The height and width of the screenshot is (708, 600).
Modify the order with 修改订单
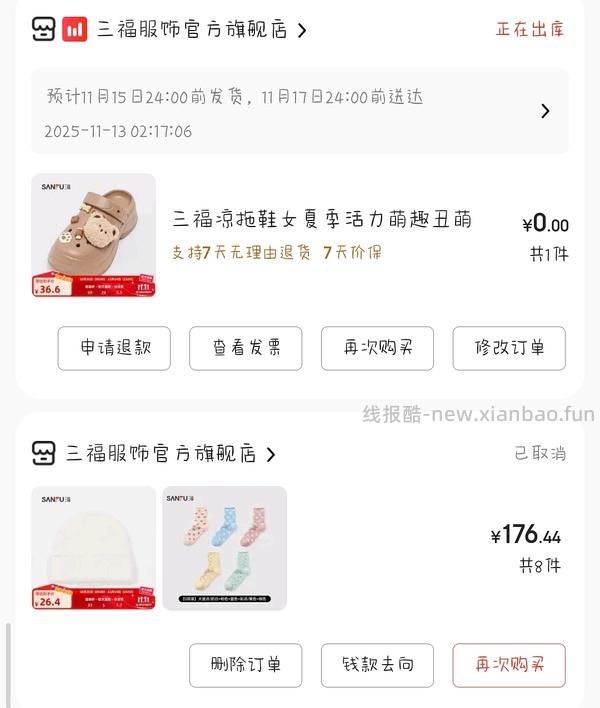509,348
